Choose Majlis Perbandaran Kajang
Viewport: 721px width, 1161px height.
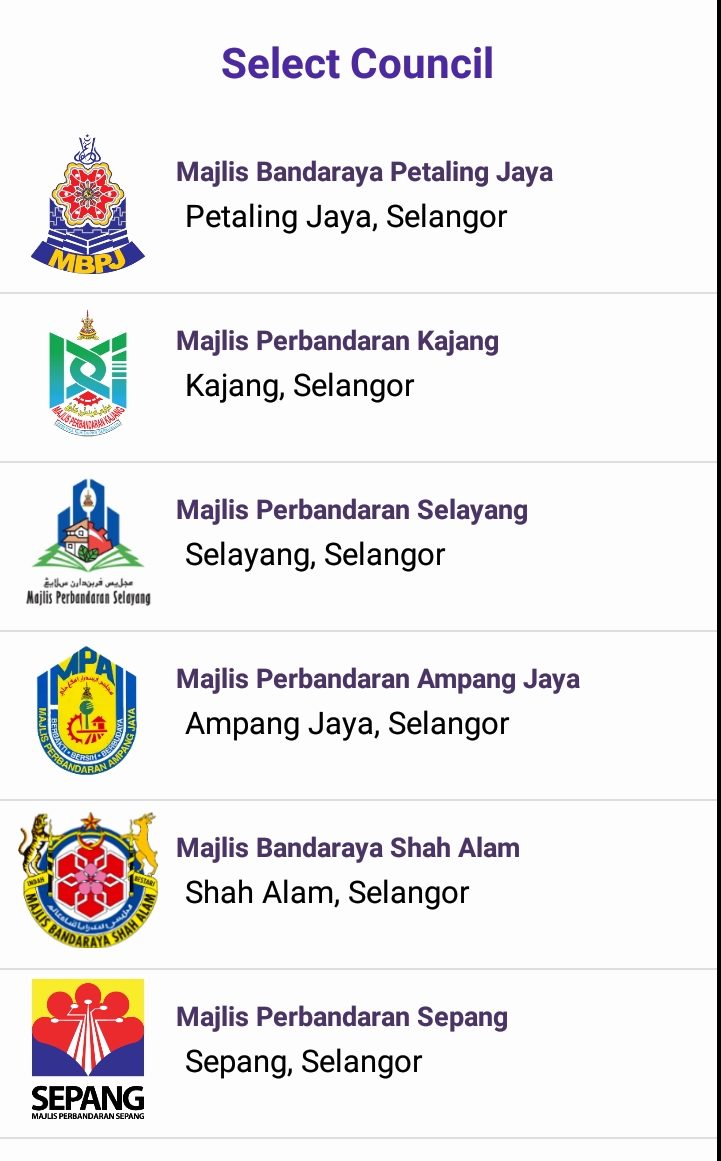[x=338, y=364]
